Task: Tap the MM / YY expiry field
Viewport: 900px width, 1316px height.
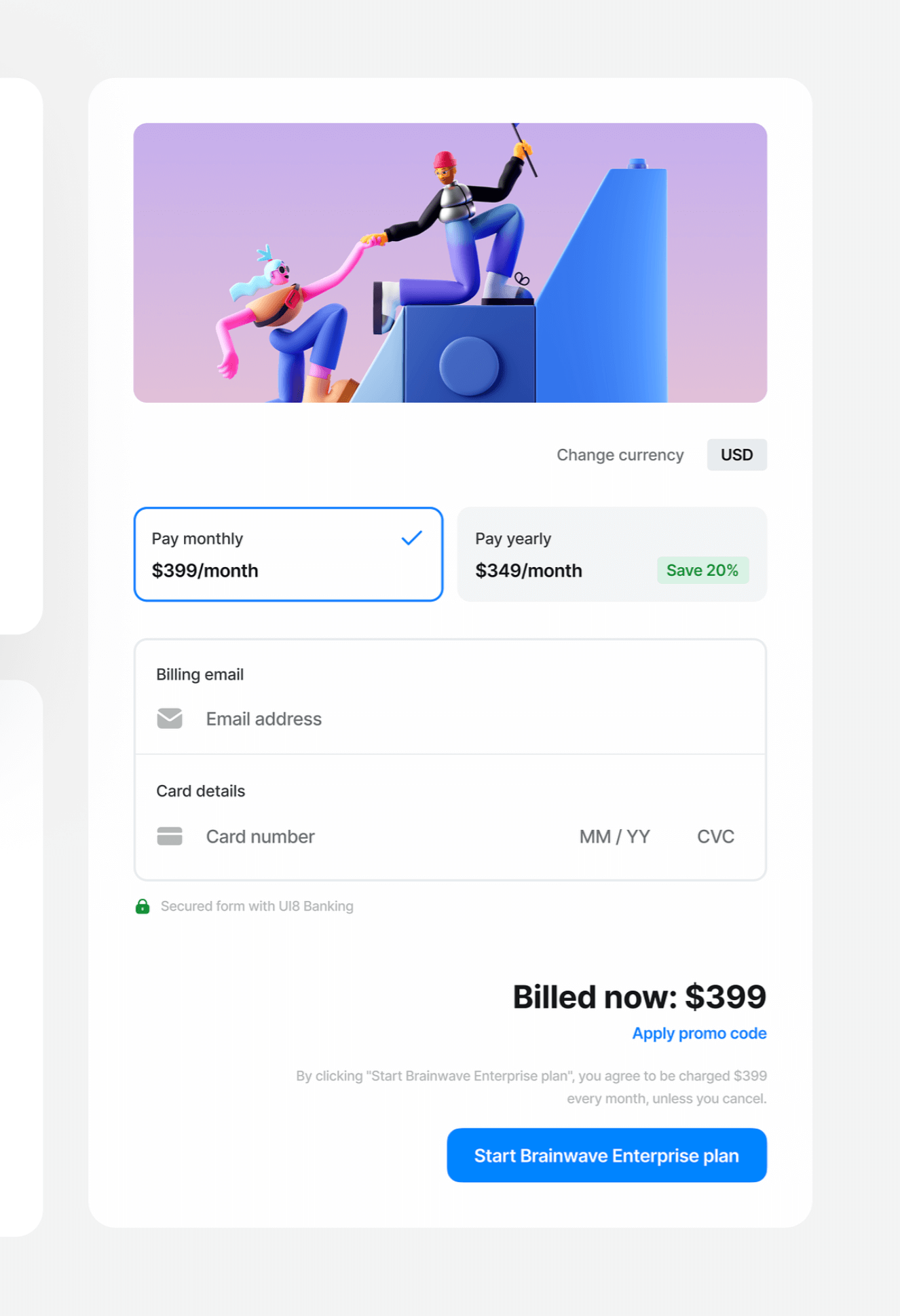Action: [x=614, y=837]
